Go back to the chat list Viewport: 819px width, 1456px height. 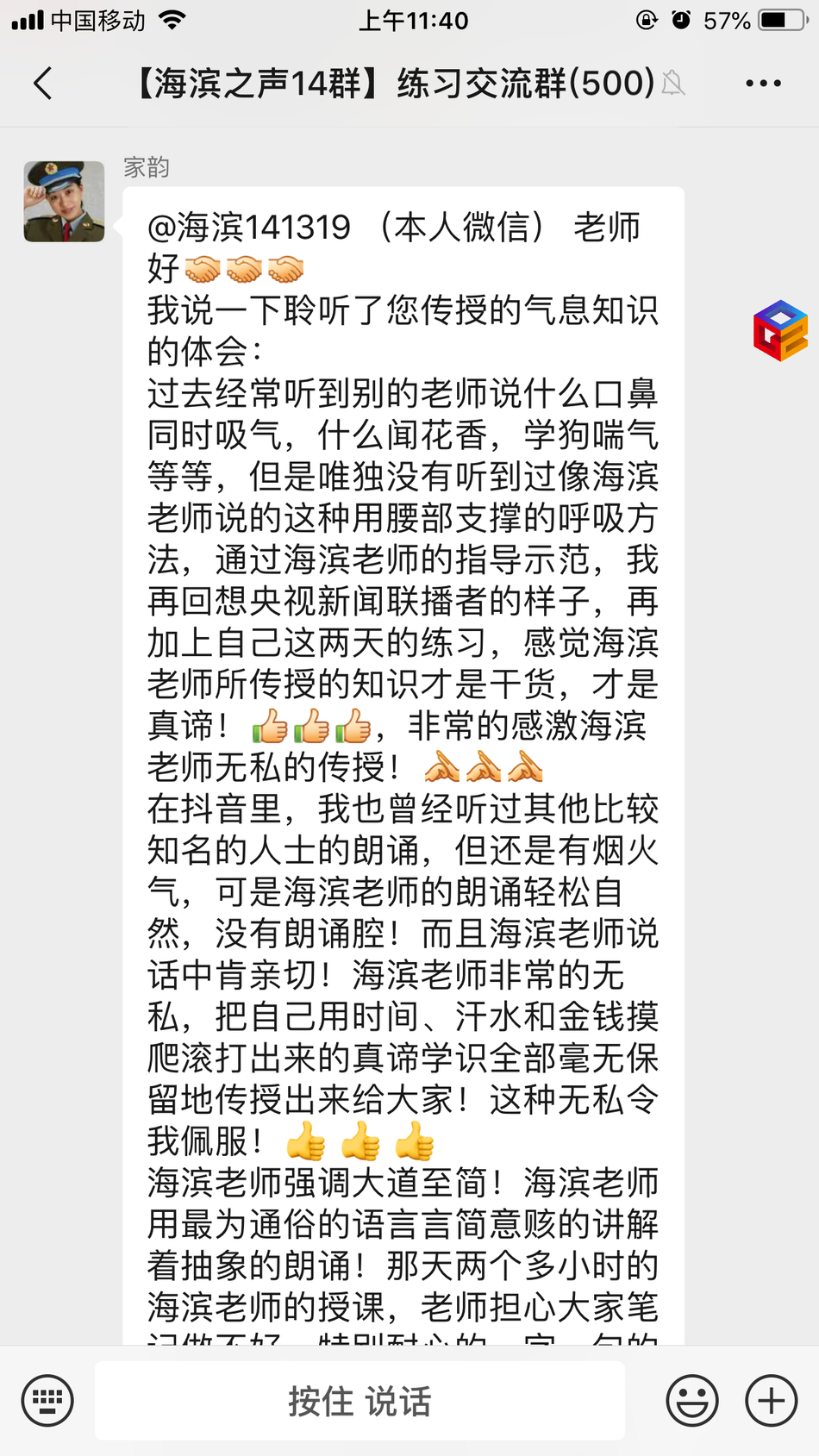click(x=43, y=84)
